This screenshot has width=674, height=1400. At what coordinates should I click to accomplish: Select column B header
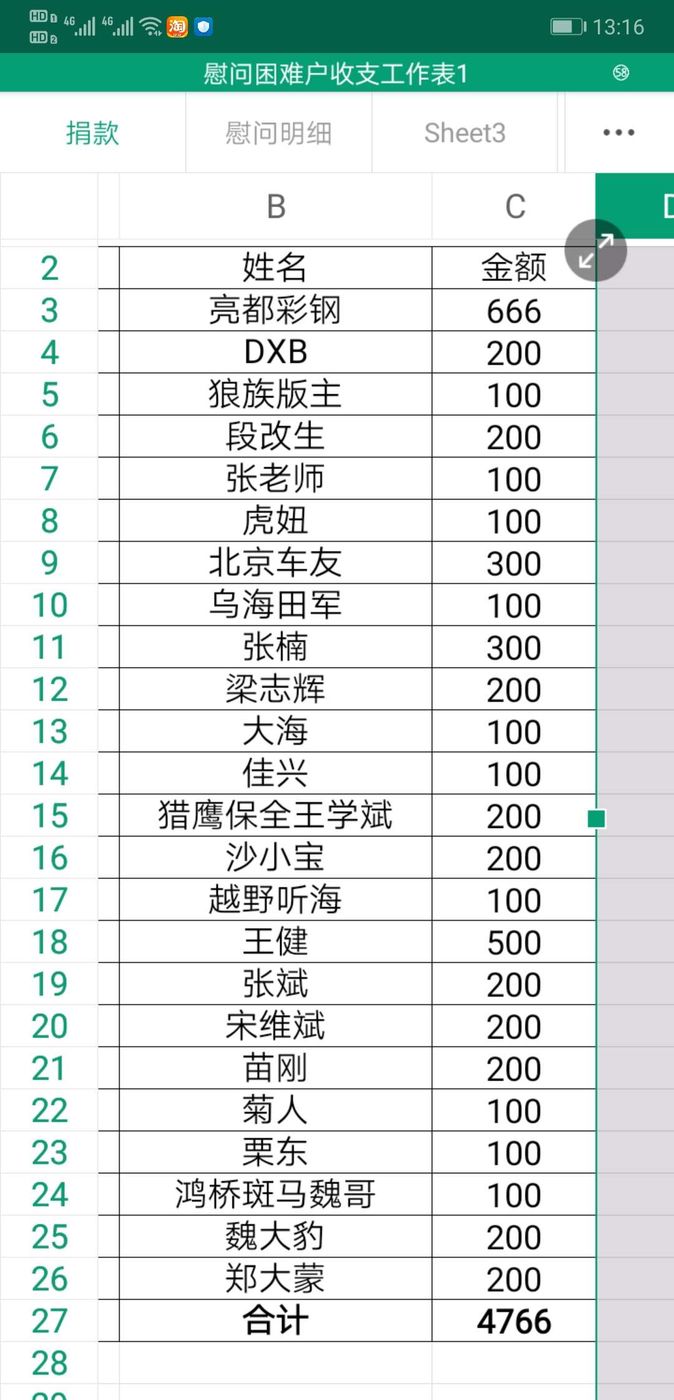[x=276, y=206]
